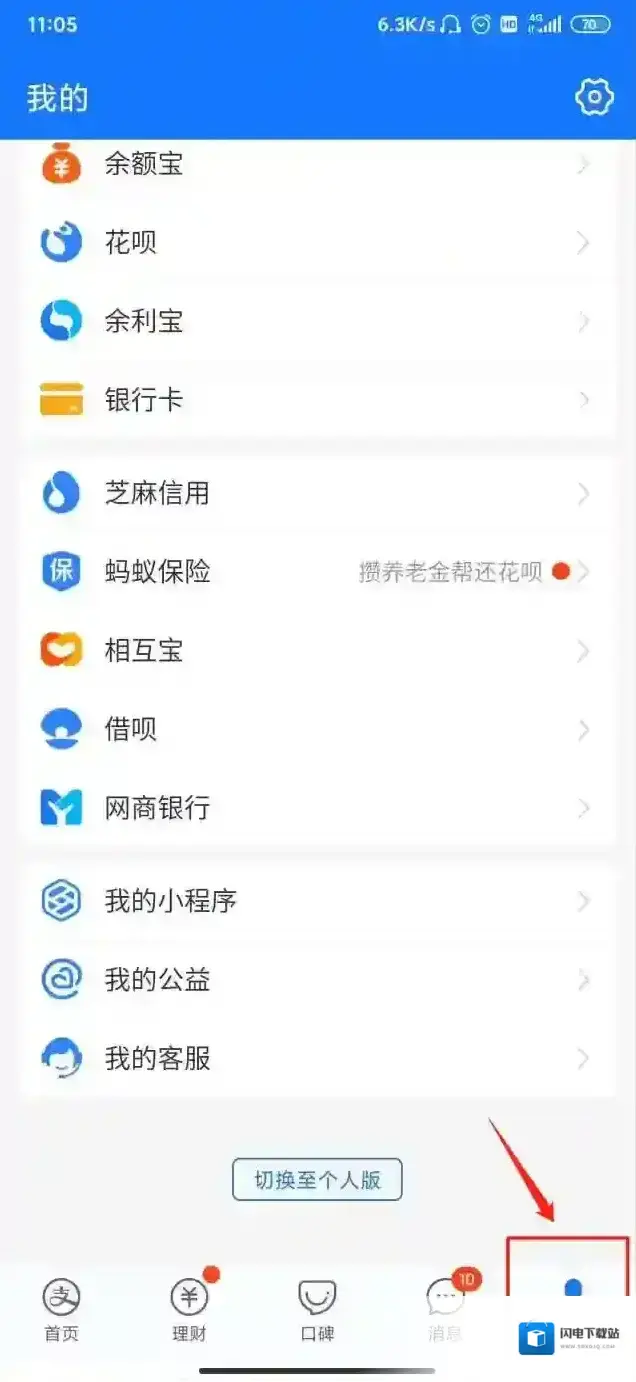Open 我的小程序 mini programs
This screenshot has height=1382, width=636.
click(318, 901)
